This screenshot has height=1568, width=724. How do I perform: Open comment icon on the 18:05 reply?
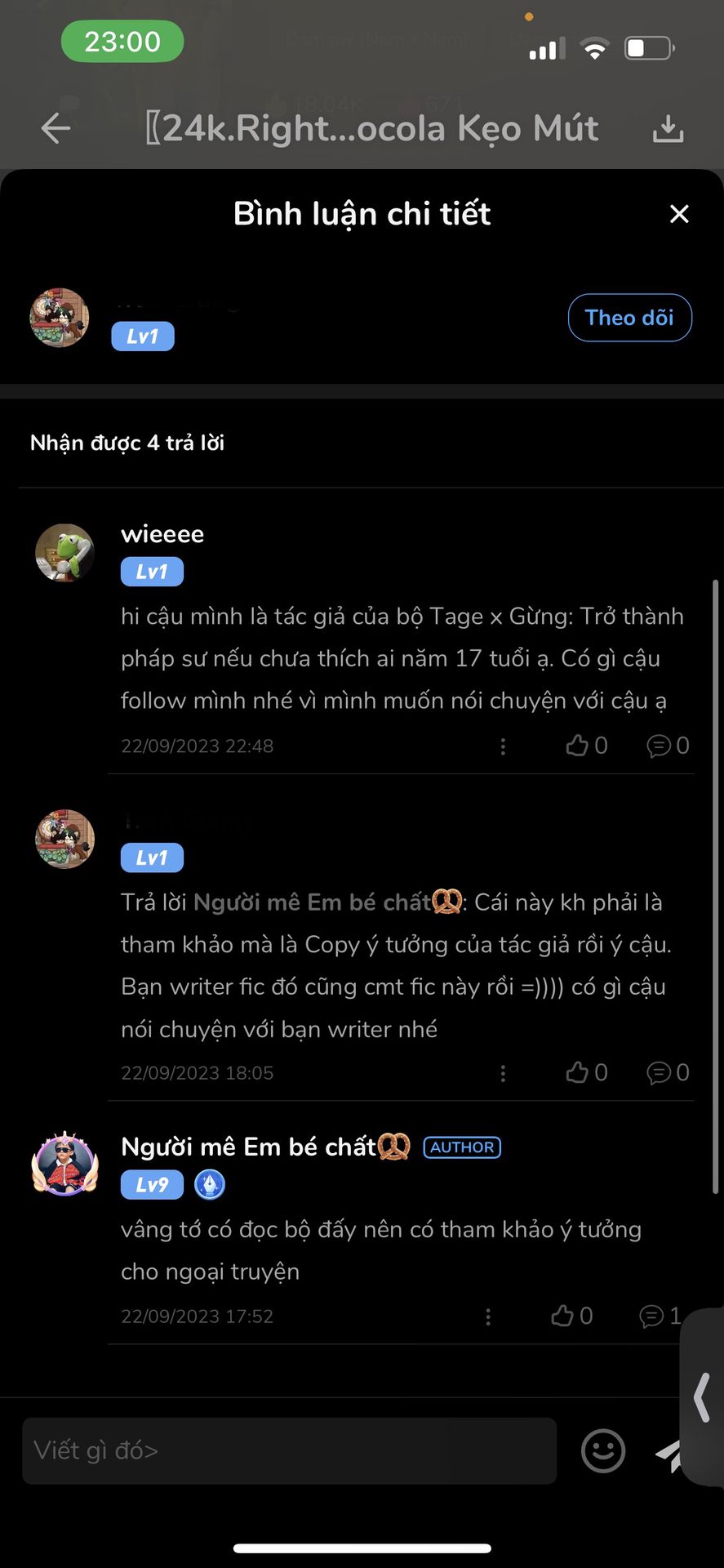pos(660,1072)
